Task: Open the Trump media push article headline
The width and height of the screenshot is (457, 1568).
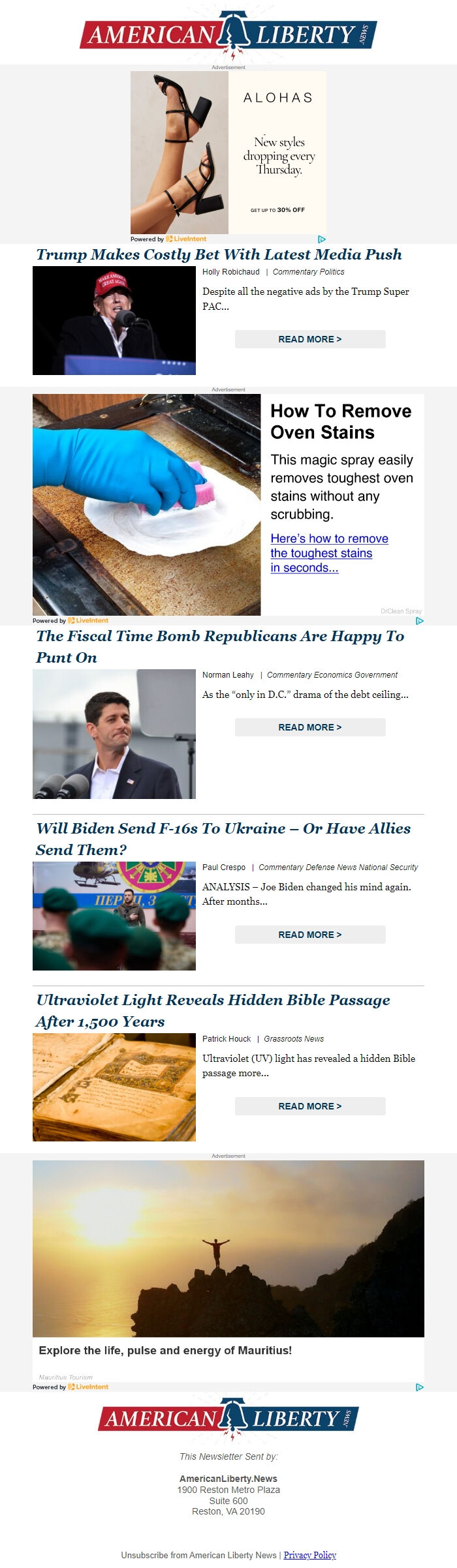Action: [x=219, y=254]
